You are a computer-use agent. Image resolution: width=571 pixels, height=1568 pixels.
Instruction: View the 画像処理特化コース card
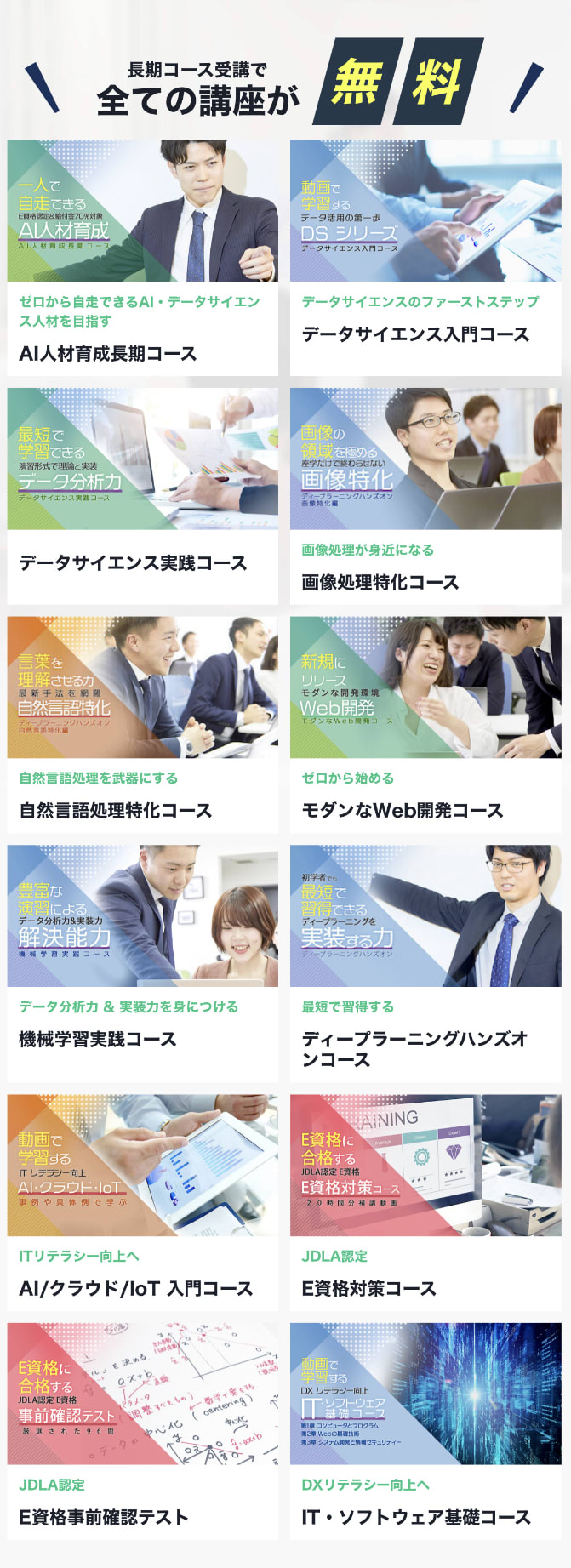pyautogui.click(x=425, y=496)
